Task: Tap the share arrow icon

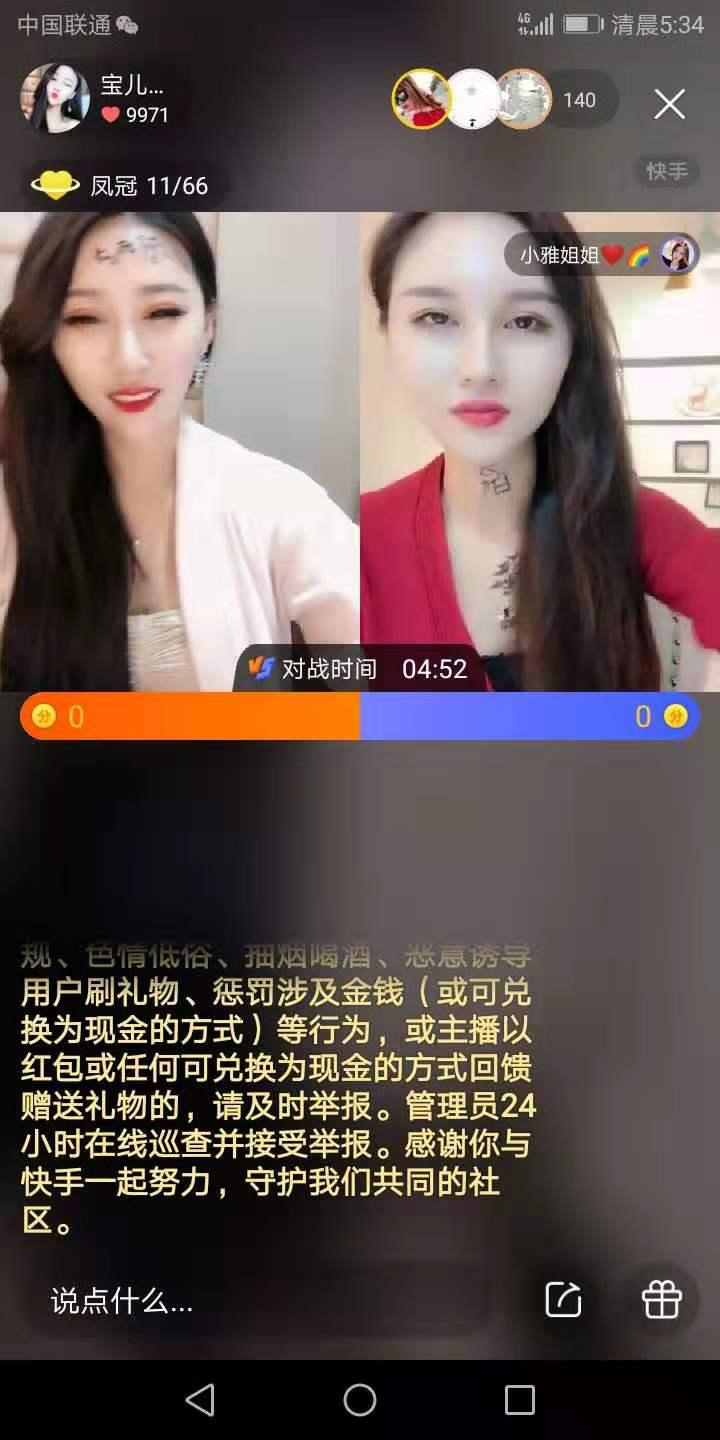Action: [x=566, y=1299]
